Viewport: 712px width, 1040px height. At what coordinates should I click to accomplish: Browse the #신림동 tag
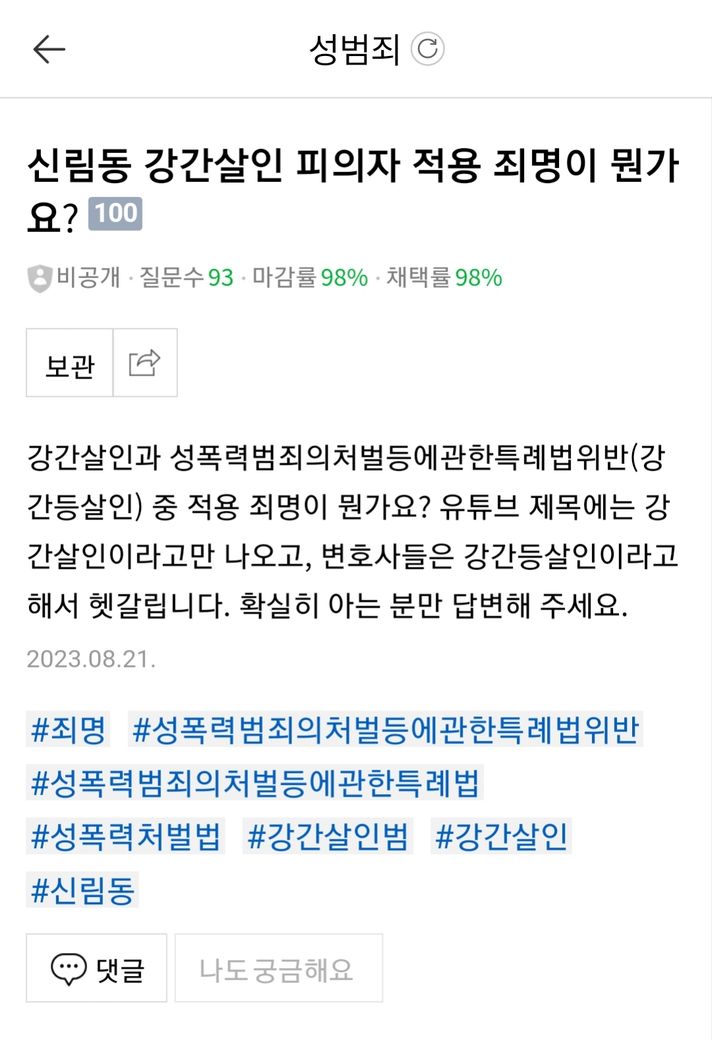[x=82, y=889]
